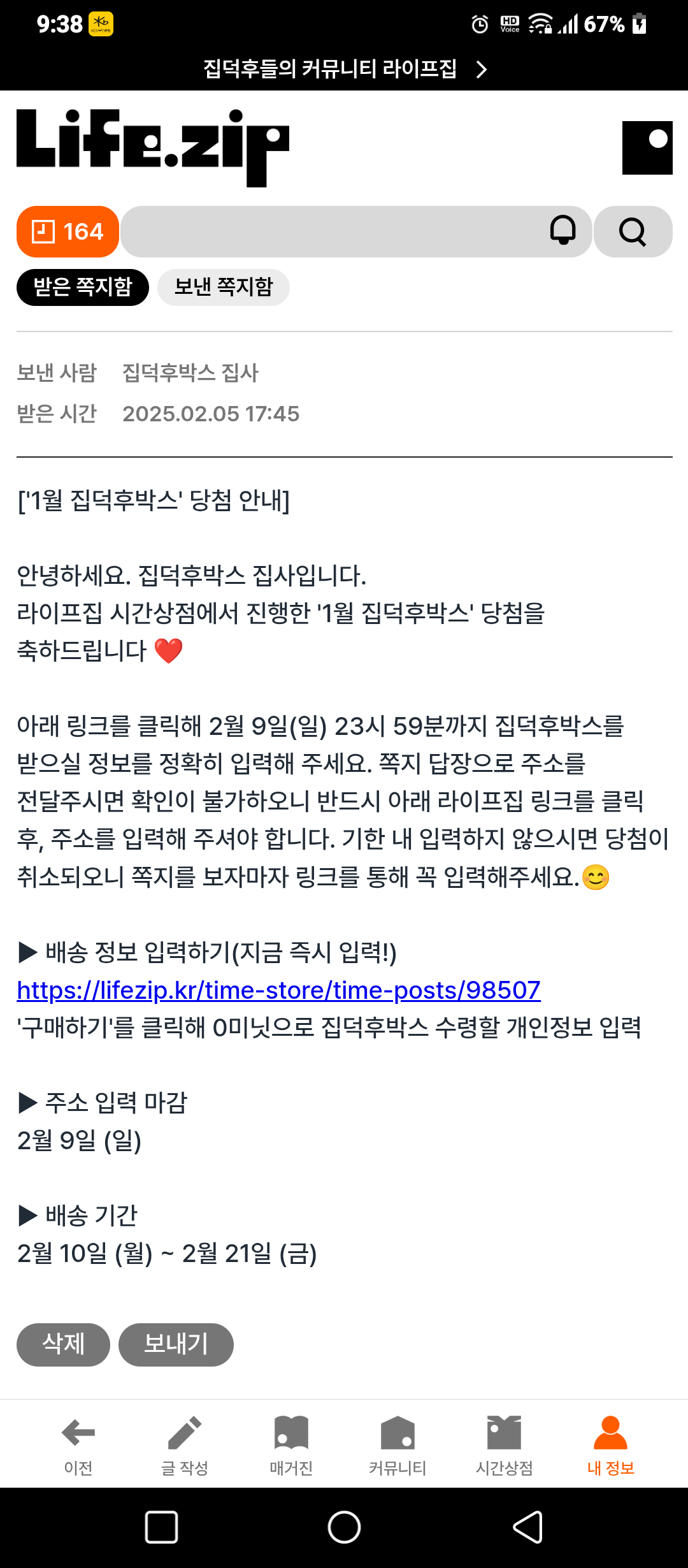The image size is (688, 1568).
Task: Tap the black square icon at top right
Action: click(x=647, y=148)
